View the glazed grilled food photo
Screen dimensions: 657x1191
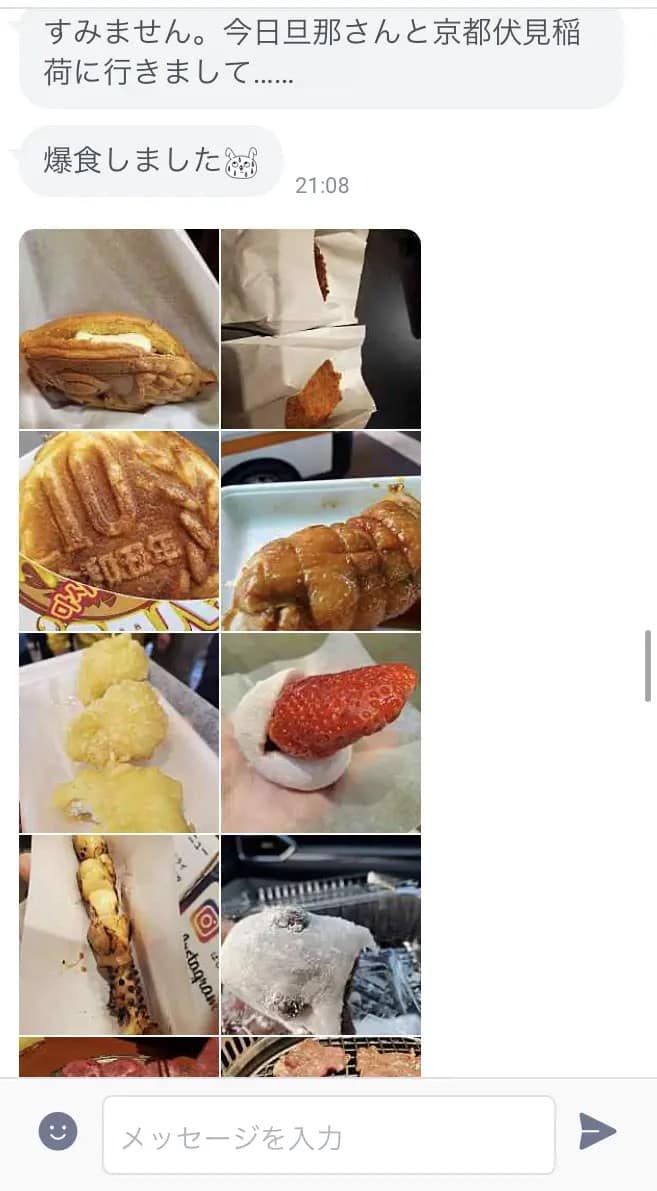321,531
